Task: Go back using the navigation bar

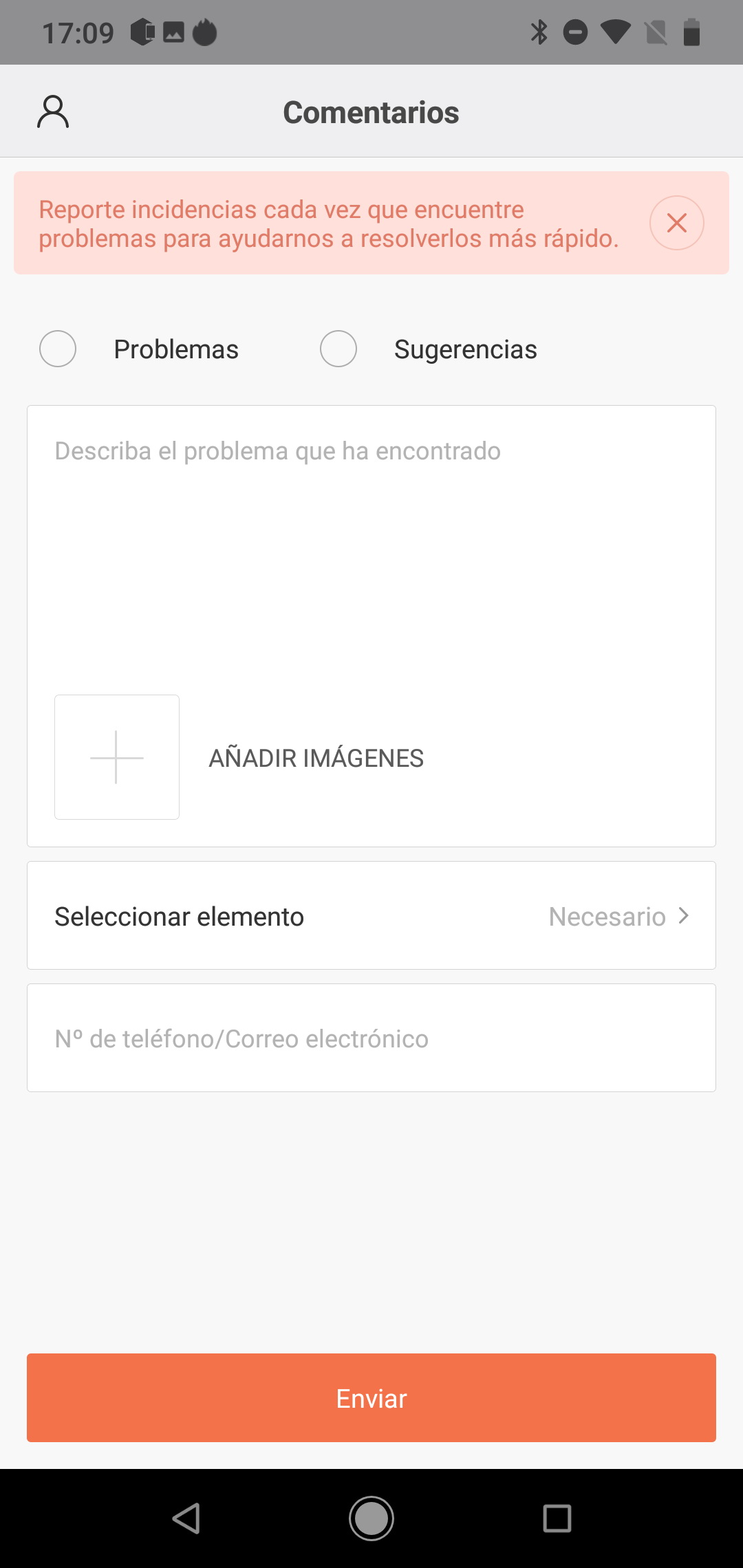Action: pyautogui.click(x=186, y=1518)
